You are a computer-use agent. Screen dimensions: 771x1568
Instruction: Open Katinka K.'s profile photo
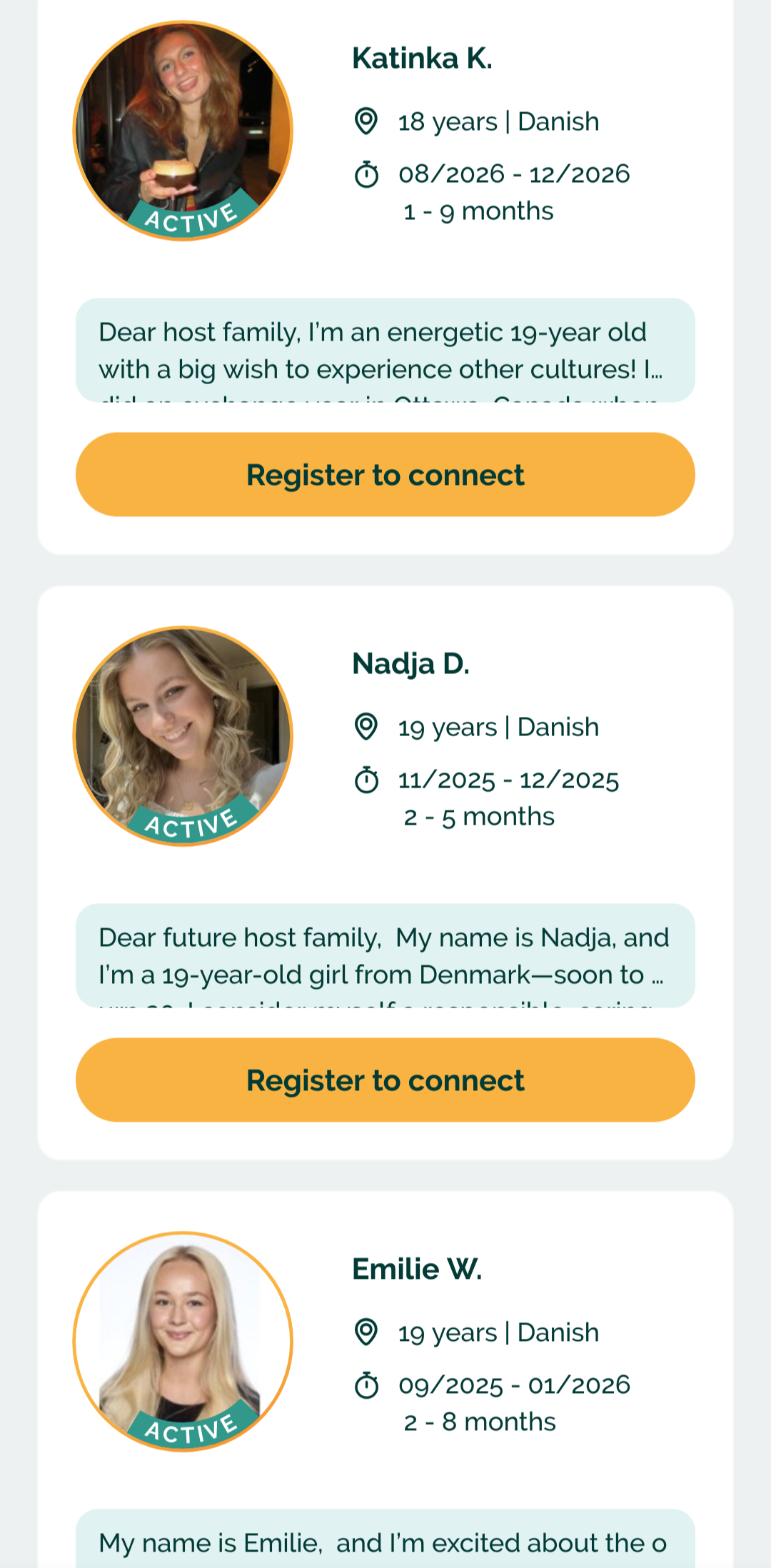click(x=183, y=131)
